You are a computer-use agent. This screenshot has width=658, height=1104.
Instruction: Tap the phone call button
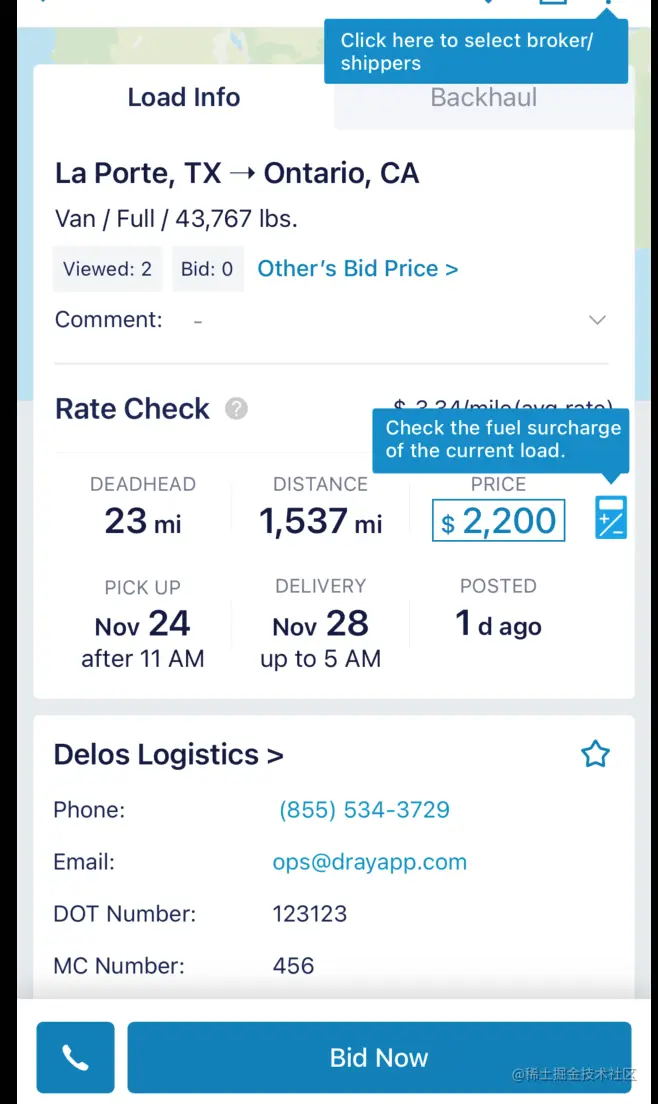76,1057
